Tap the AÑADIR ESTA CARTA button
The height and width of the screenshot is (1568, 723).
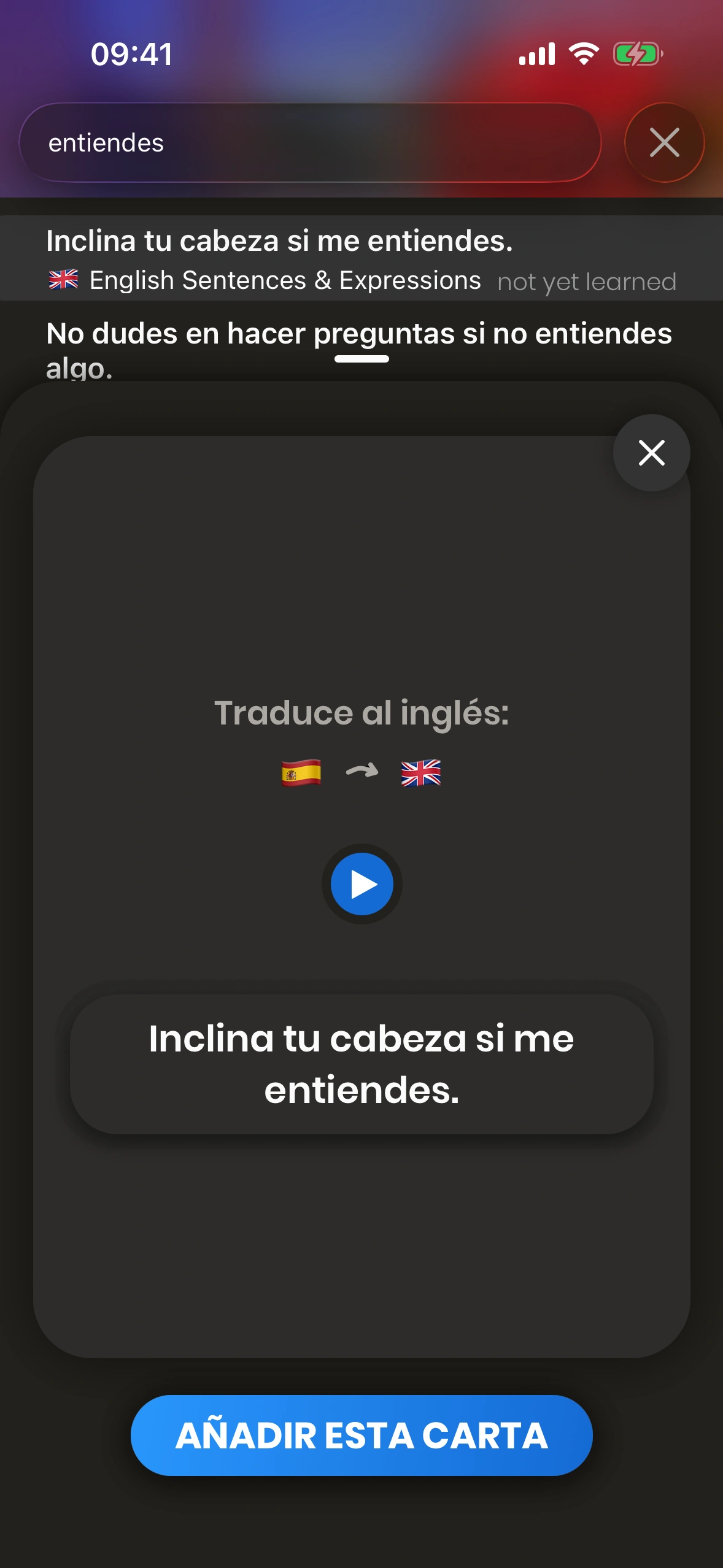tap(361, 1435)
